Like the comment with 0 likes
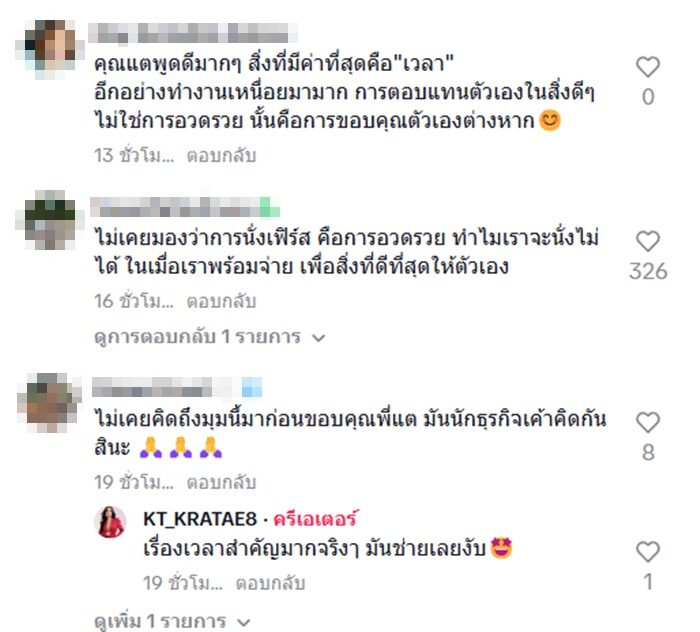The image size is (700, 632). tap(648, 67)
